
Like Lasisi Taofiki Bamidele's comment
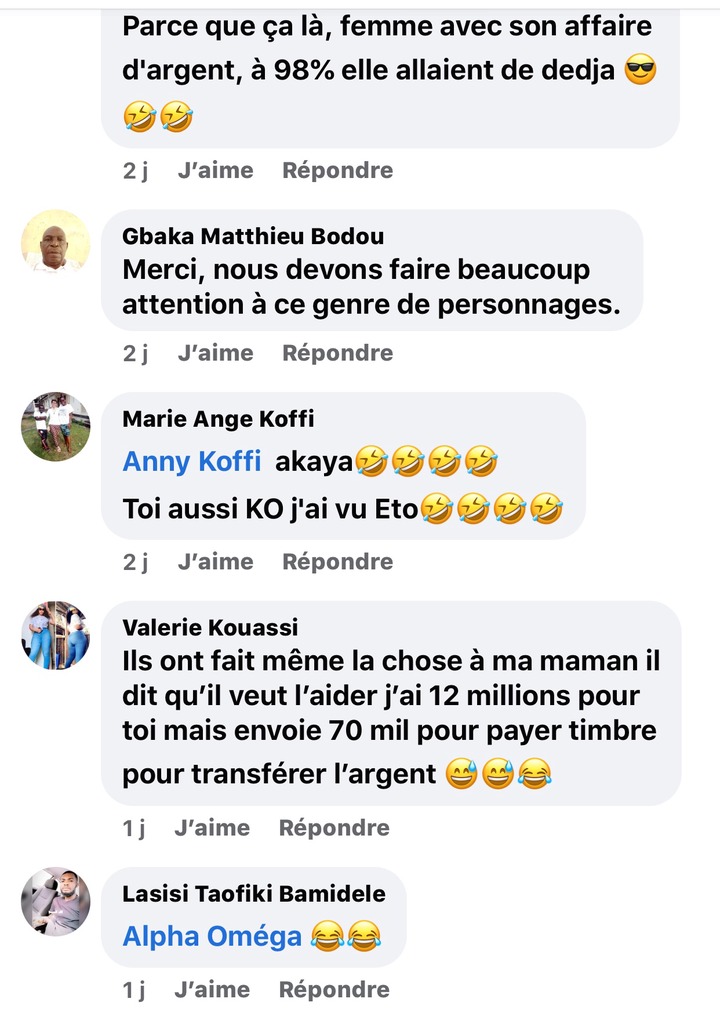click(211, 990)
